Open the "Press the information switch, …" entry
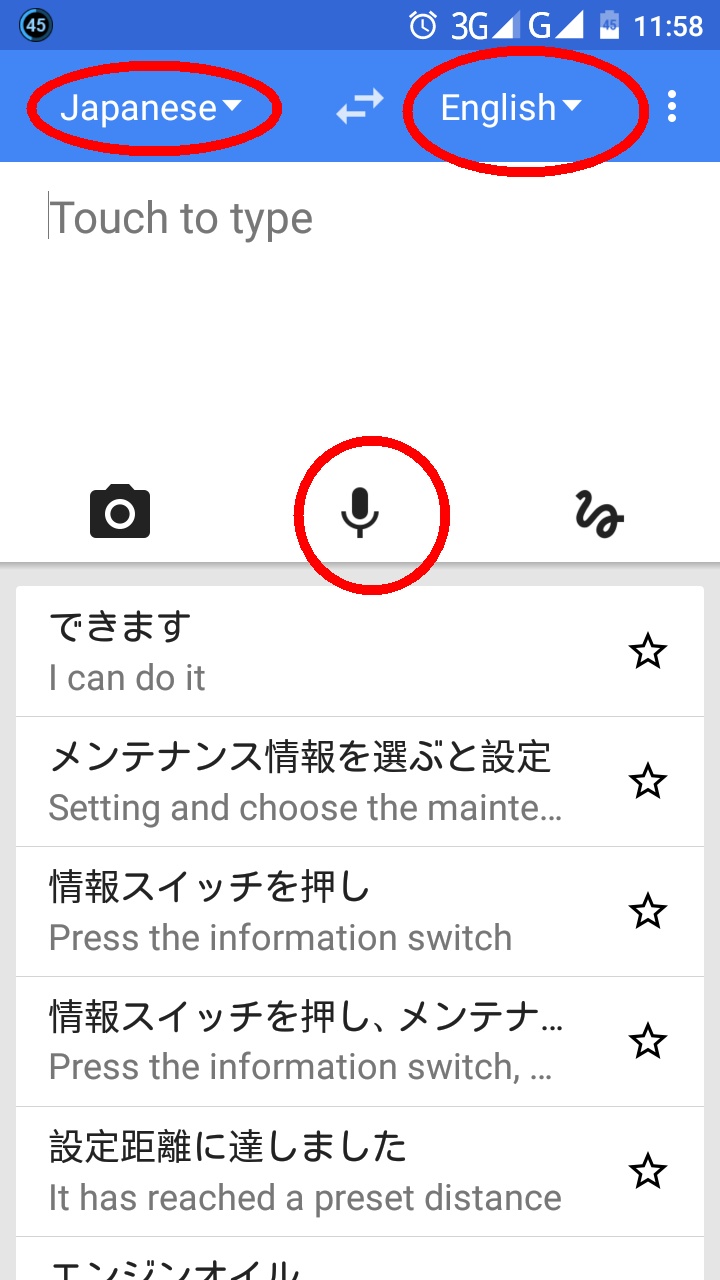This screenshot has width=720, height=1280. (300, 1042)
